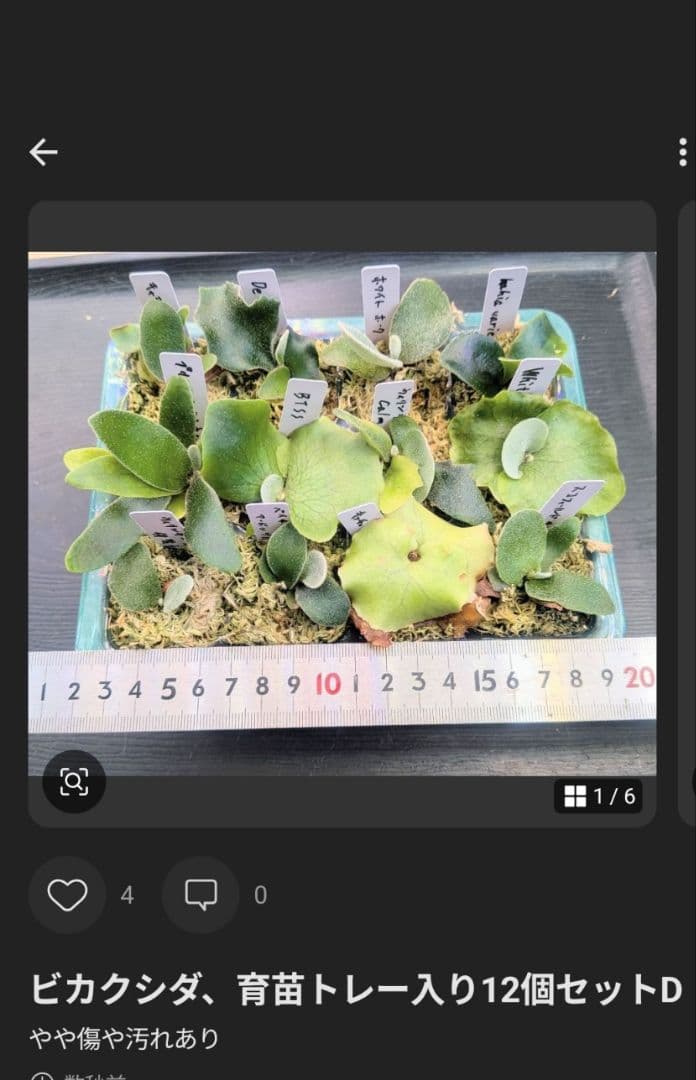Like this listing with the heart
The height and width of the screenshot is (1080, 696).
coord(67,895)
